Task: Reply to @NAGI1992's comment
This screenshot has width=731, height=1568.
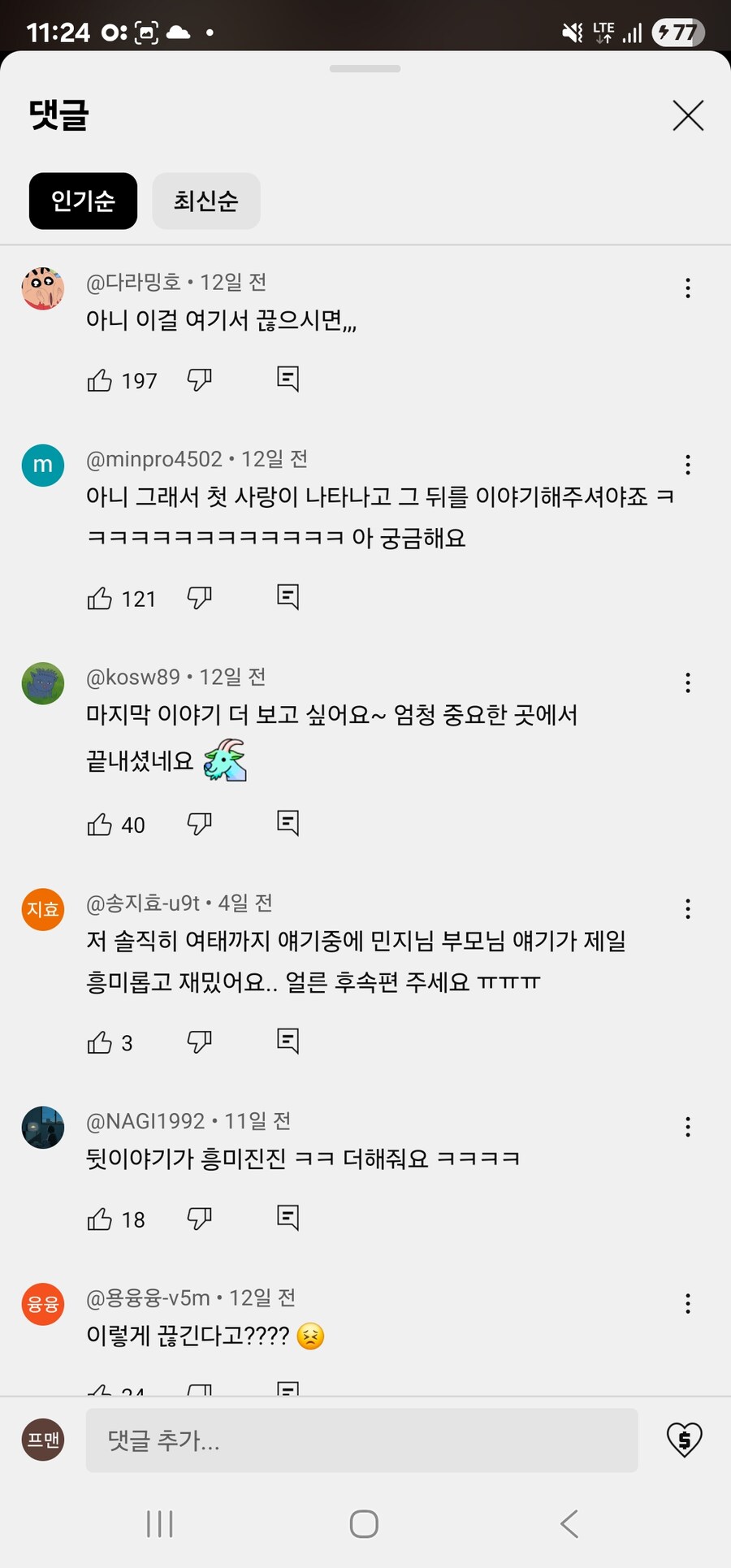Action: click(x=288, y=1218)
